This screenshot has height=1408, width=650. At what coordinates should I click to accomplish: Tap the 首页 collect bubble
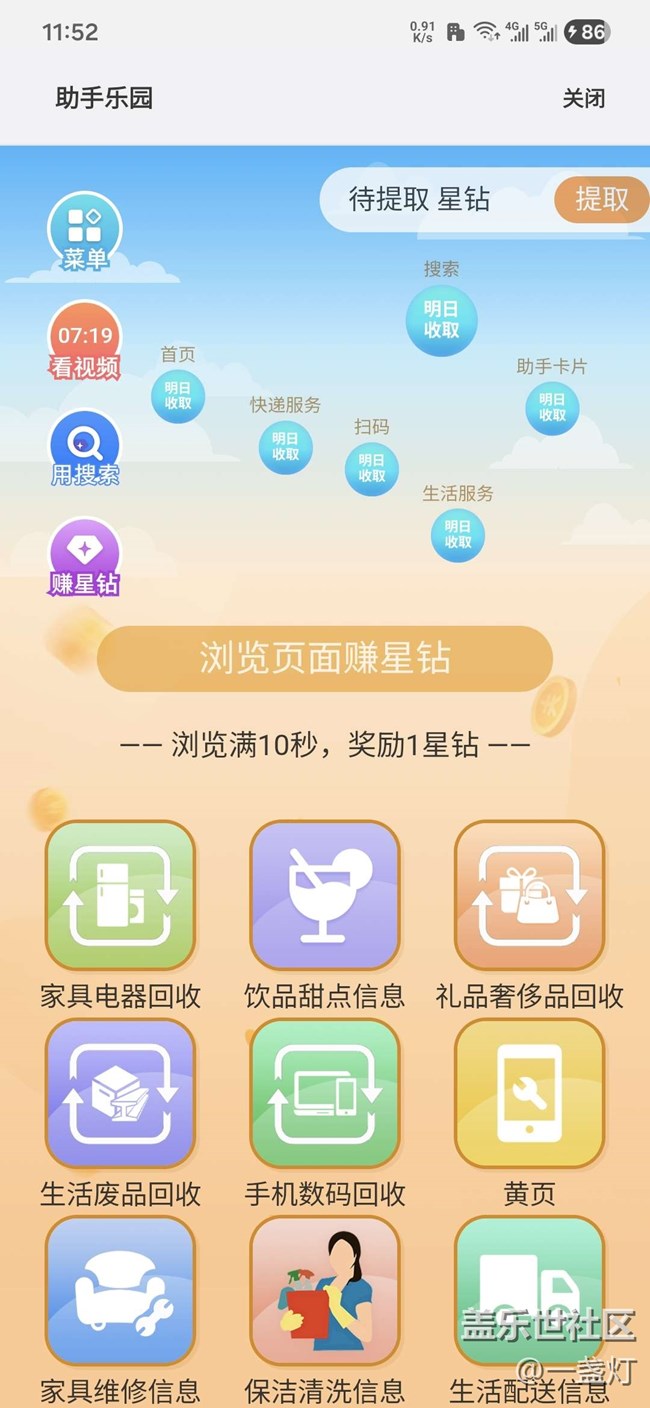178,396
